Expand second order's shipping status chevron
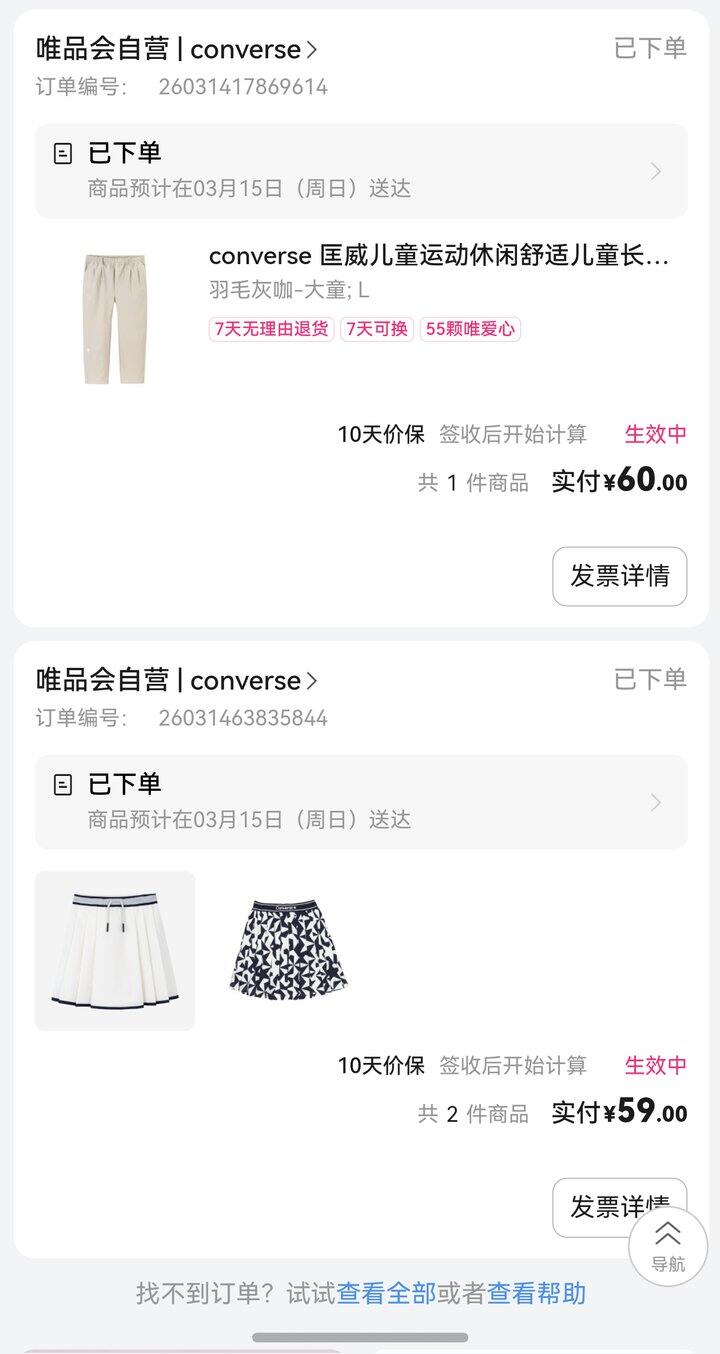The height and width of the screenshot is (1354, 720). [655, 802]
